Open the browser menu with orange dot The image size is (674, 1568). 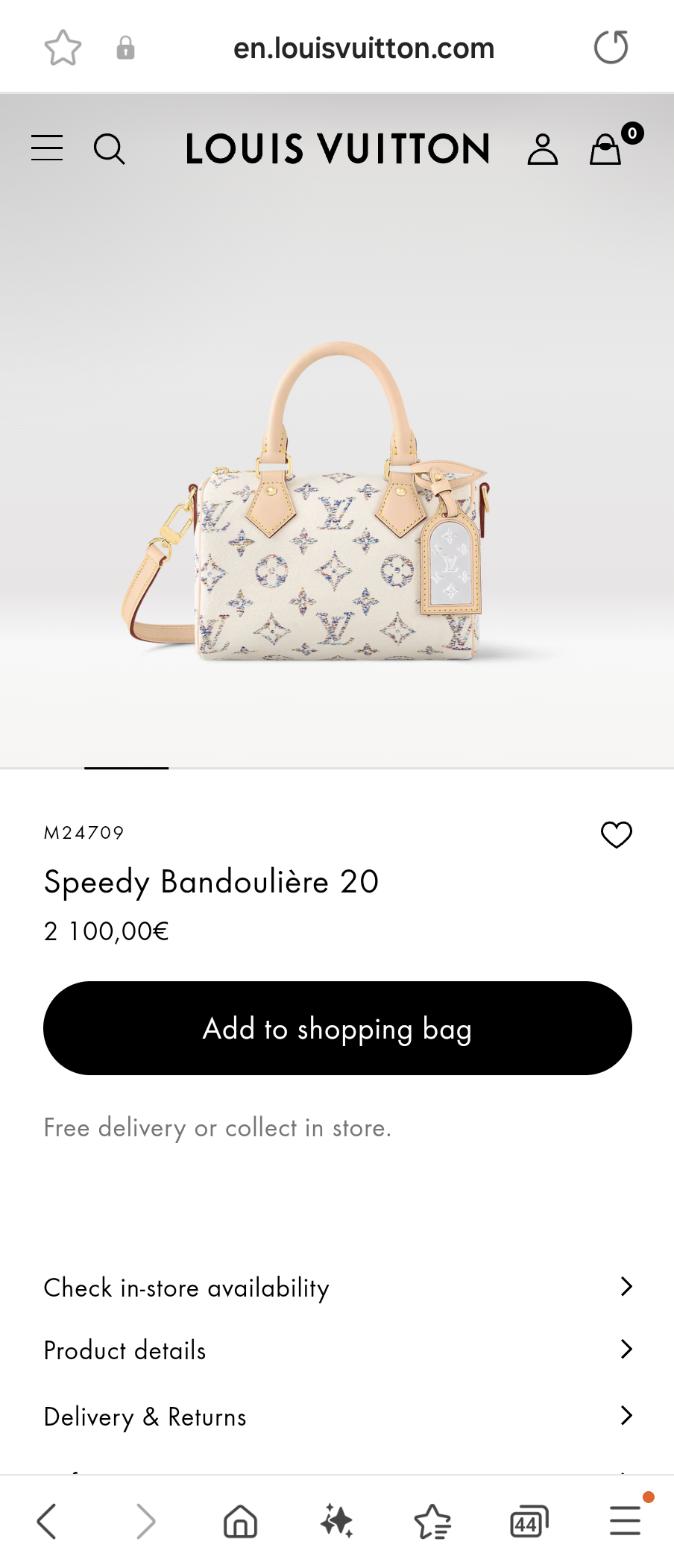click(x=625, y=1521)
